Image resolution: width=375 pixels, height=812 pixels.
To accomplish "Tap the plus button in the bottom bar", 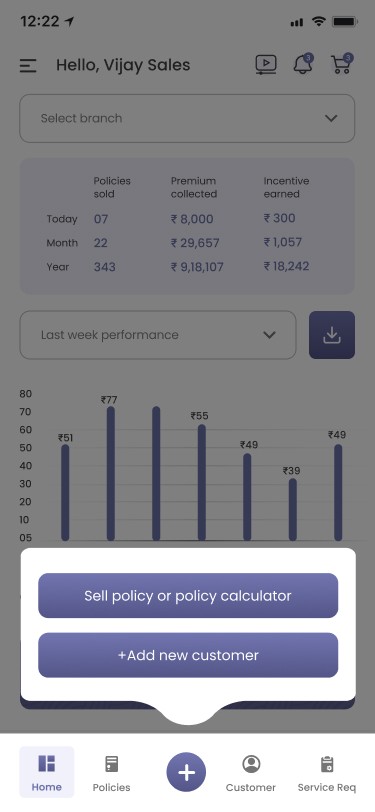I will point(186,773).
